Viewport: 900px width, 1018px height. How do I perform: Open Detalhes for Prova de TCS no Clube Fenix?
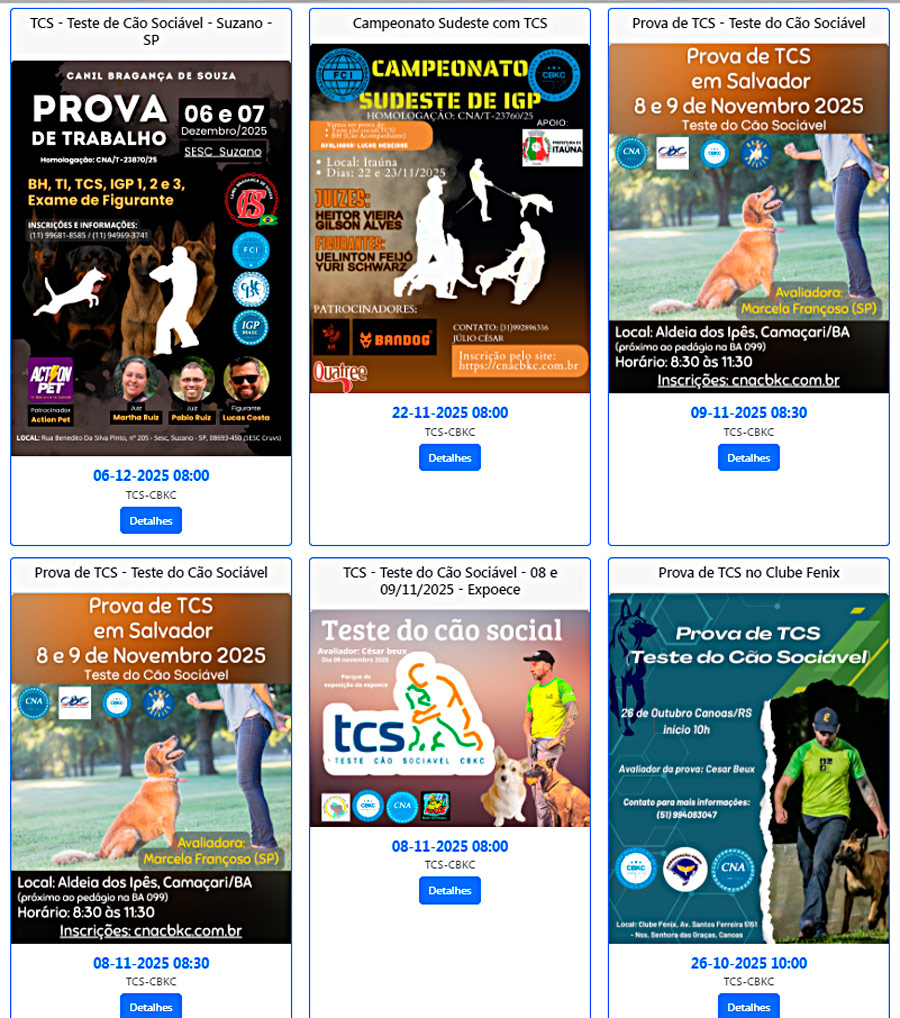tap(748, 1006)
